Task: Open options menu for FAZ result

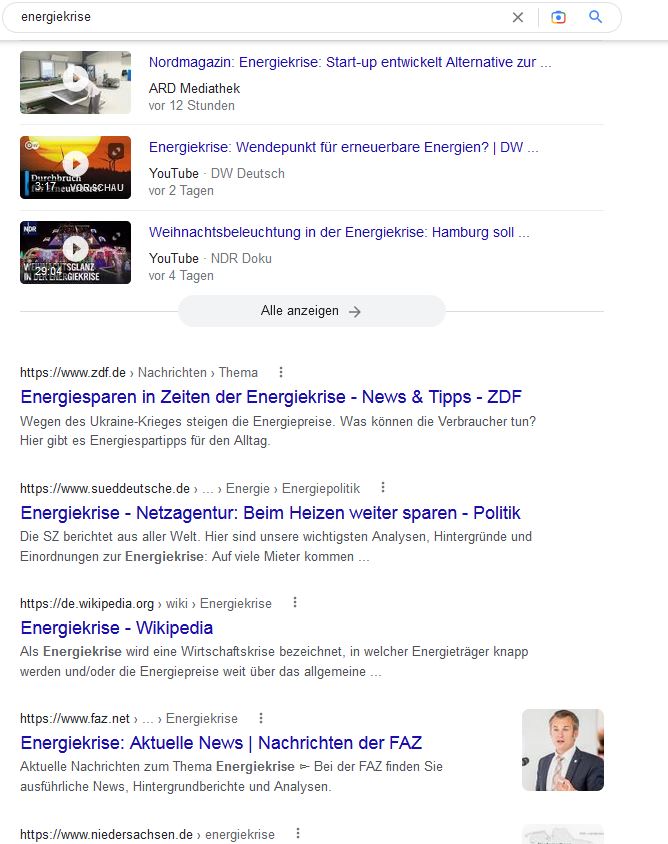Action: coord(261,718)
